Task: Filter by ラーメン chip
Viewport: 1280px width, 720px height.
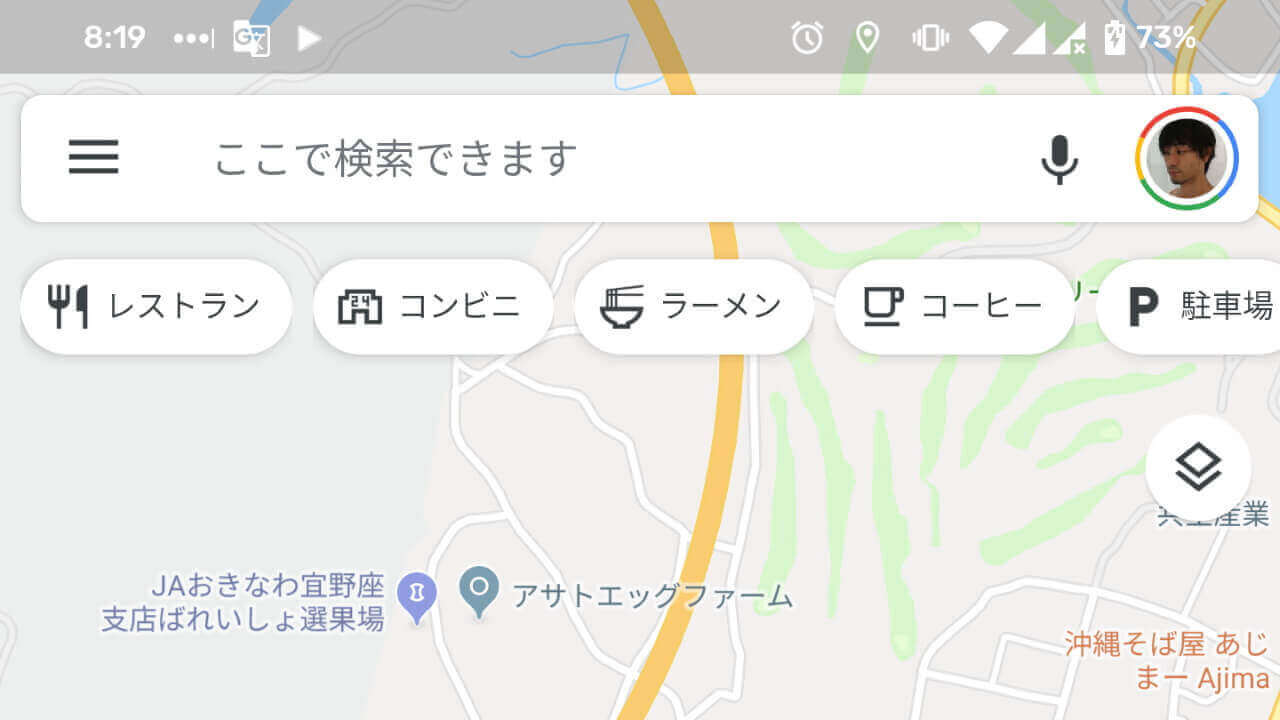Action: click(x=692, y=306)
